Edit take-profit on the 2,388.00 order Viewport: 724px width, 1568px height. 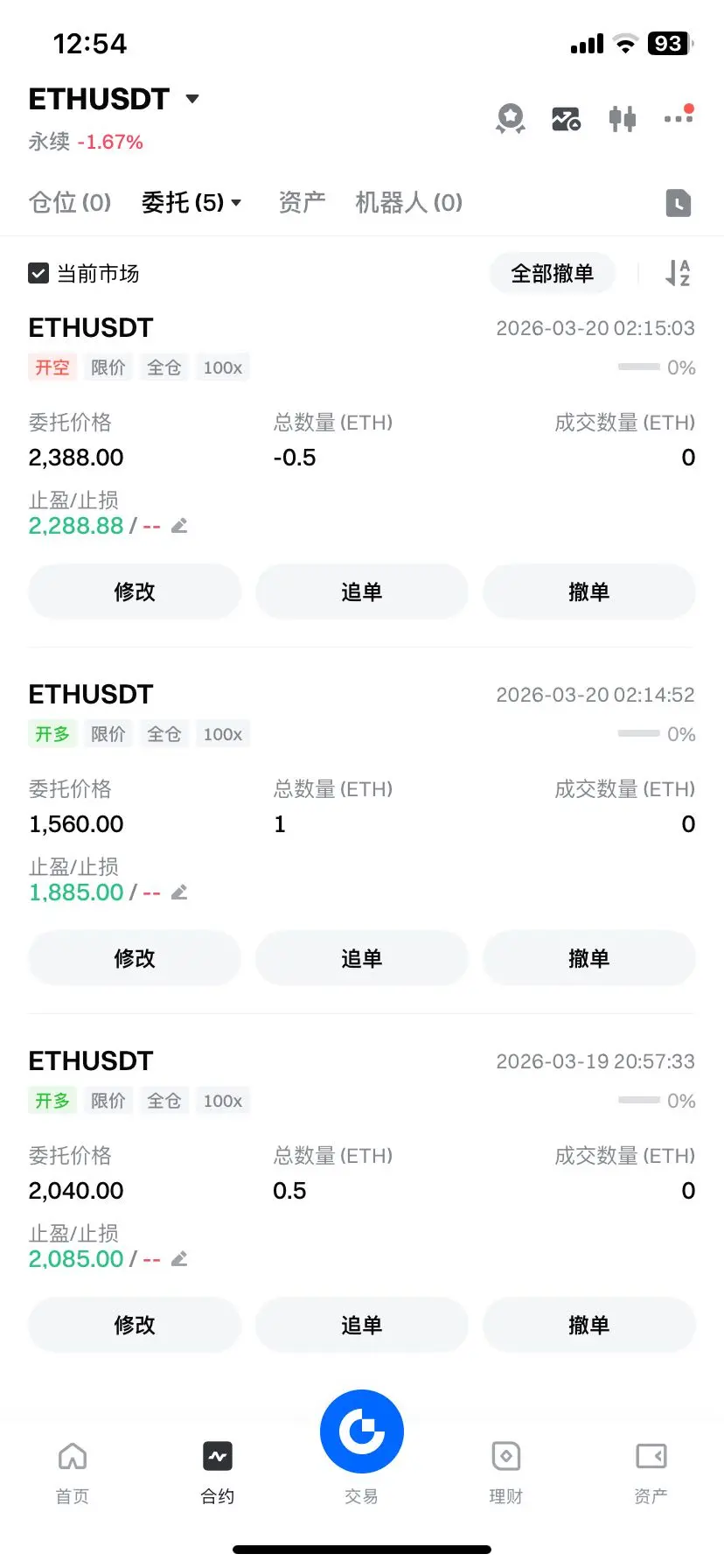pyautogui.click(x=179, y=526)
